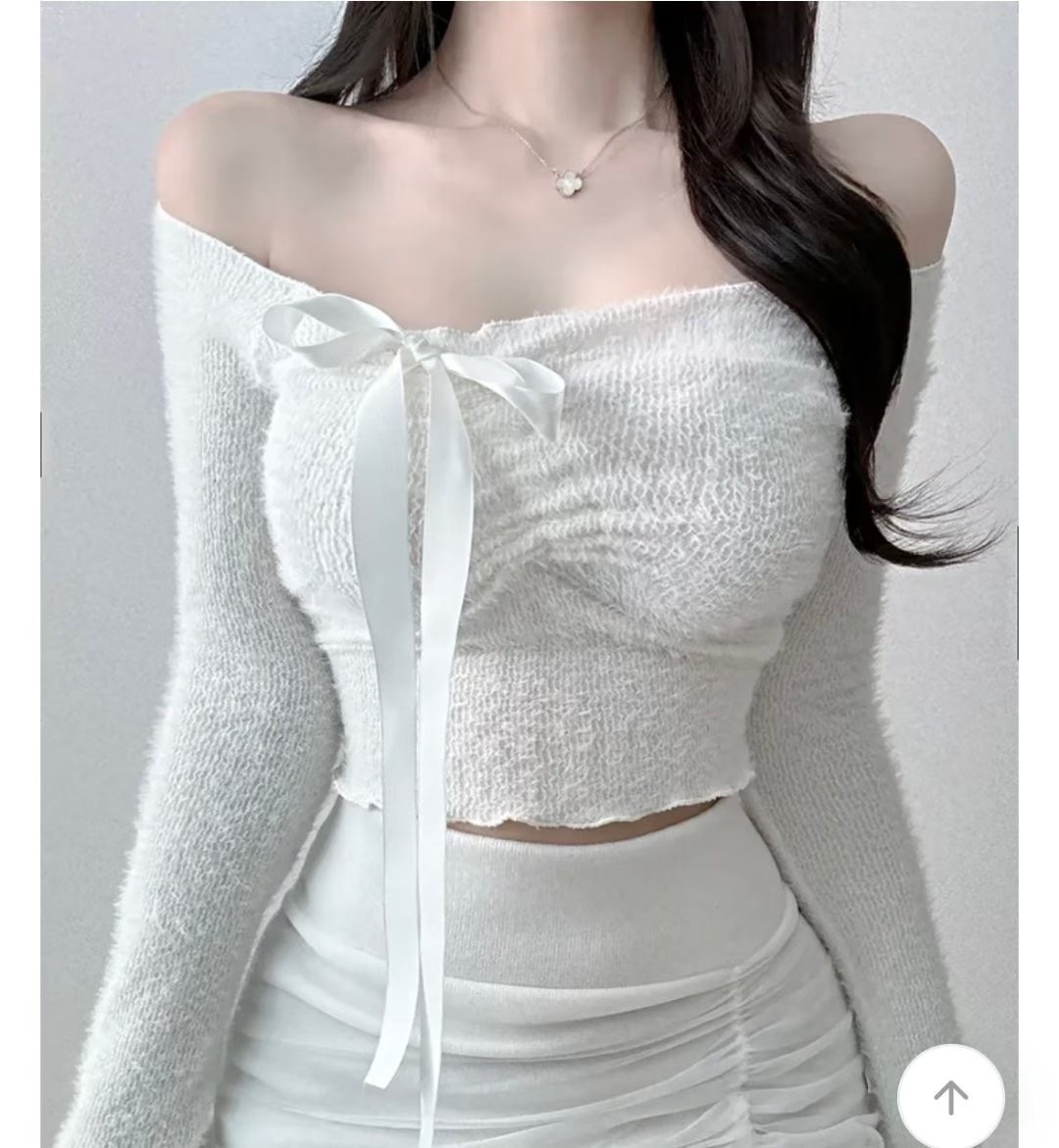Screen dimensions: 1059x1148
Task: Tap the scroll-to-top arrow button
Action: (x=950, y=1096)
